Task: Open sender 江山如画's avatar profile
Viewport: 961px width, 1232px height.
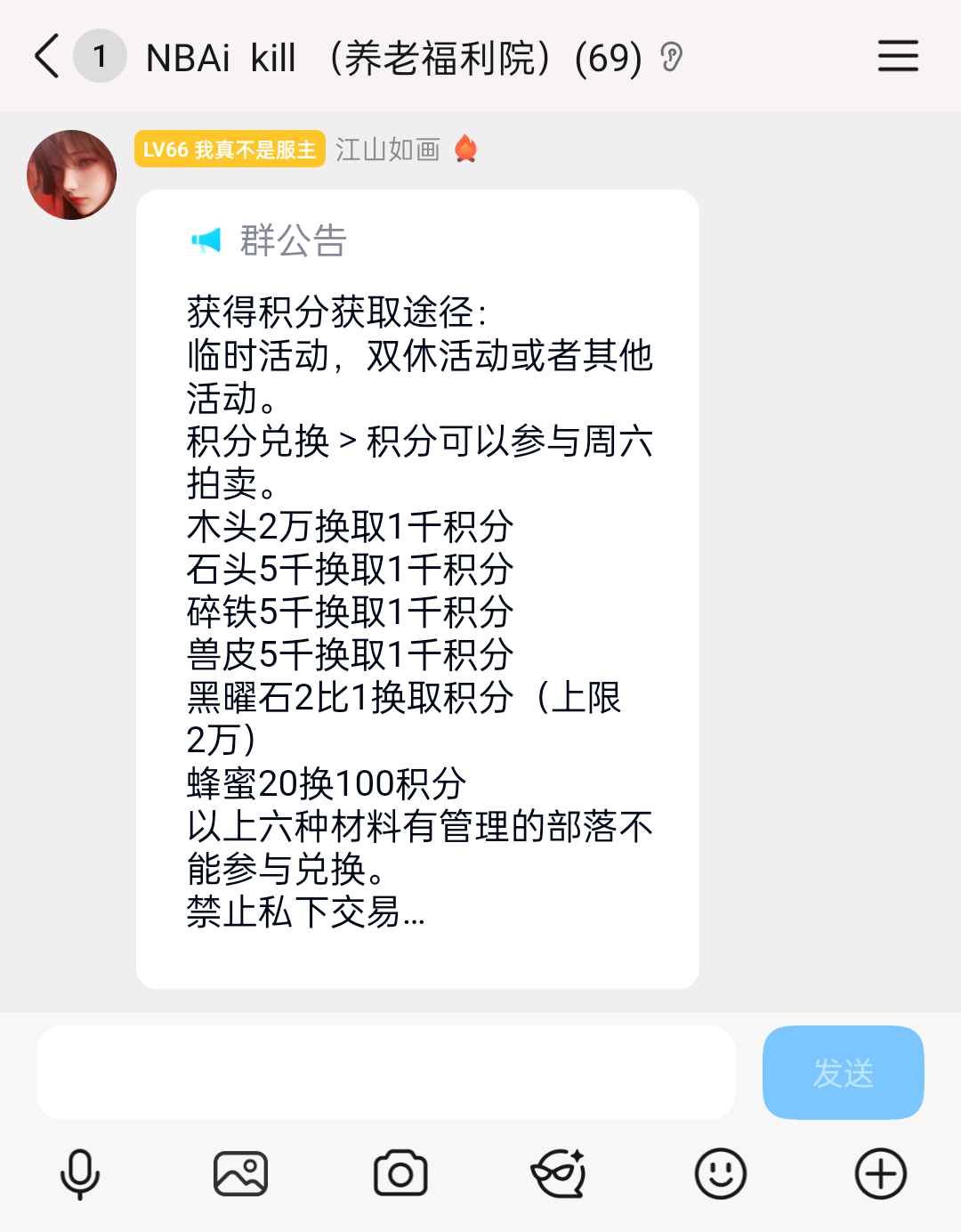Action: click(72, 175)
